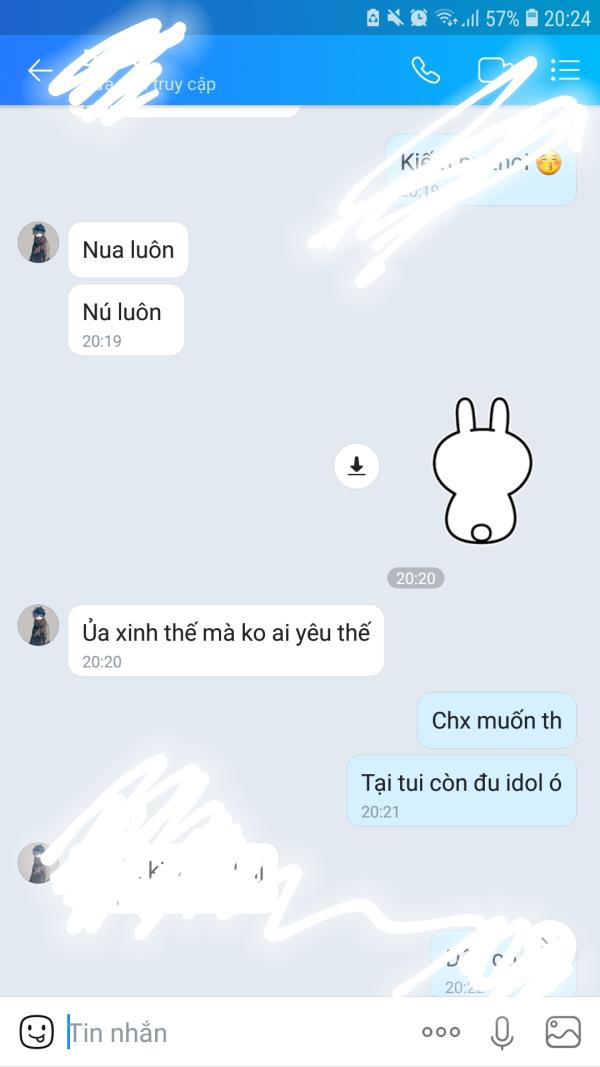Start a video call

[495, 70]
